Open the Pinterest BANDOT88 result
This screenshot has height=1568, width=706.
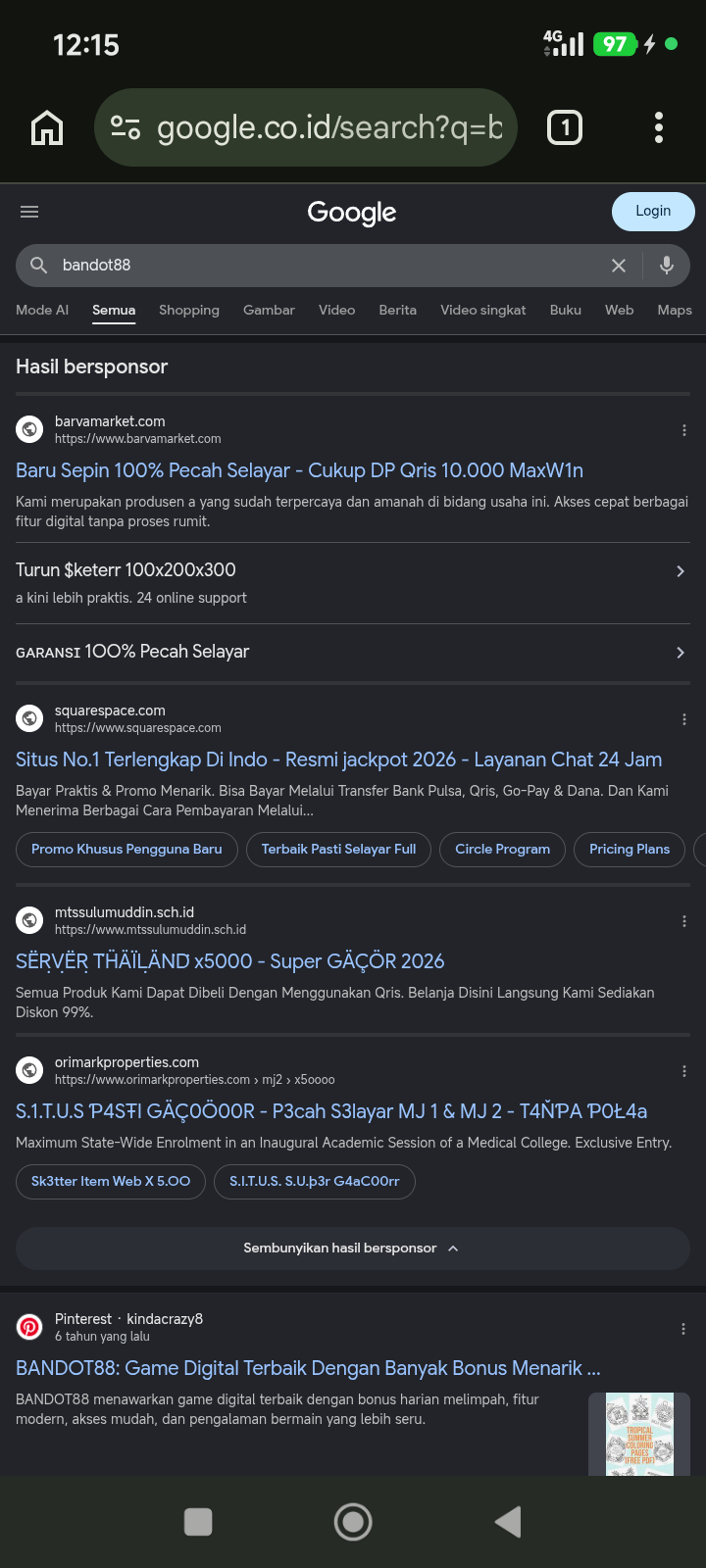pyautogui.click(x=308, y=1368)
